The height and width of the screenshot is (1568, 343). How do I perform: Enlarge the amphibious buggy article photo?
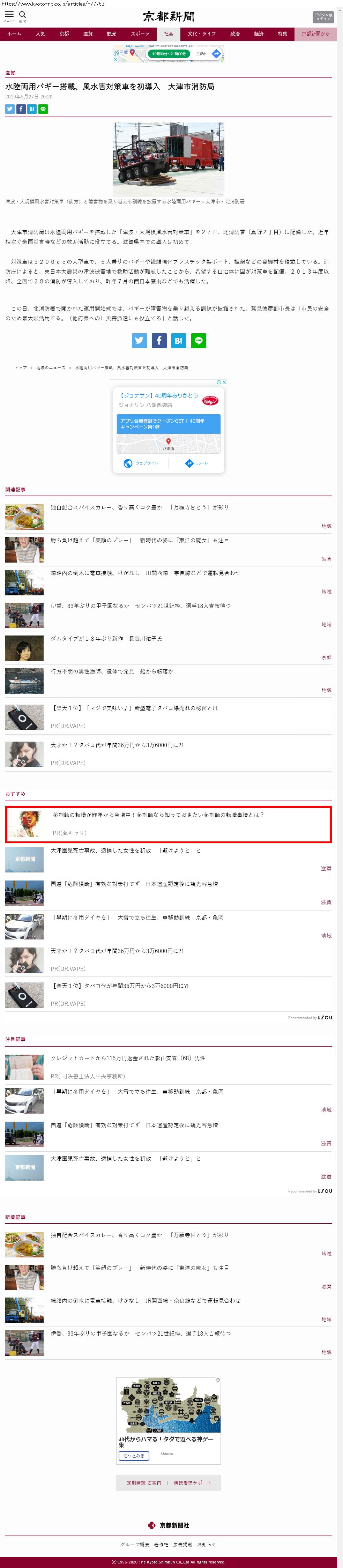pyautogui.click(x=169, y=159)
